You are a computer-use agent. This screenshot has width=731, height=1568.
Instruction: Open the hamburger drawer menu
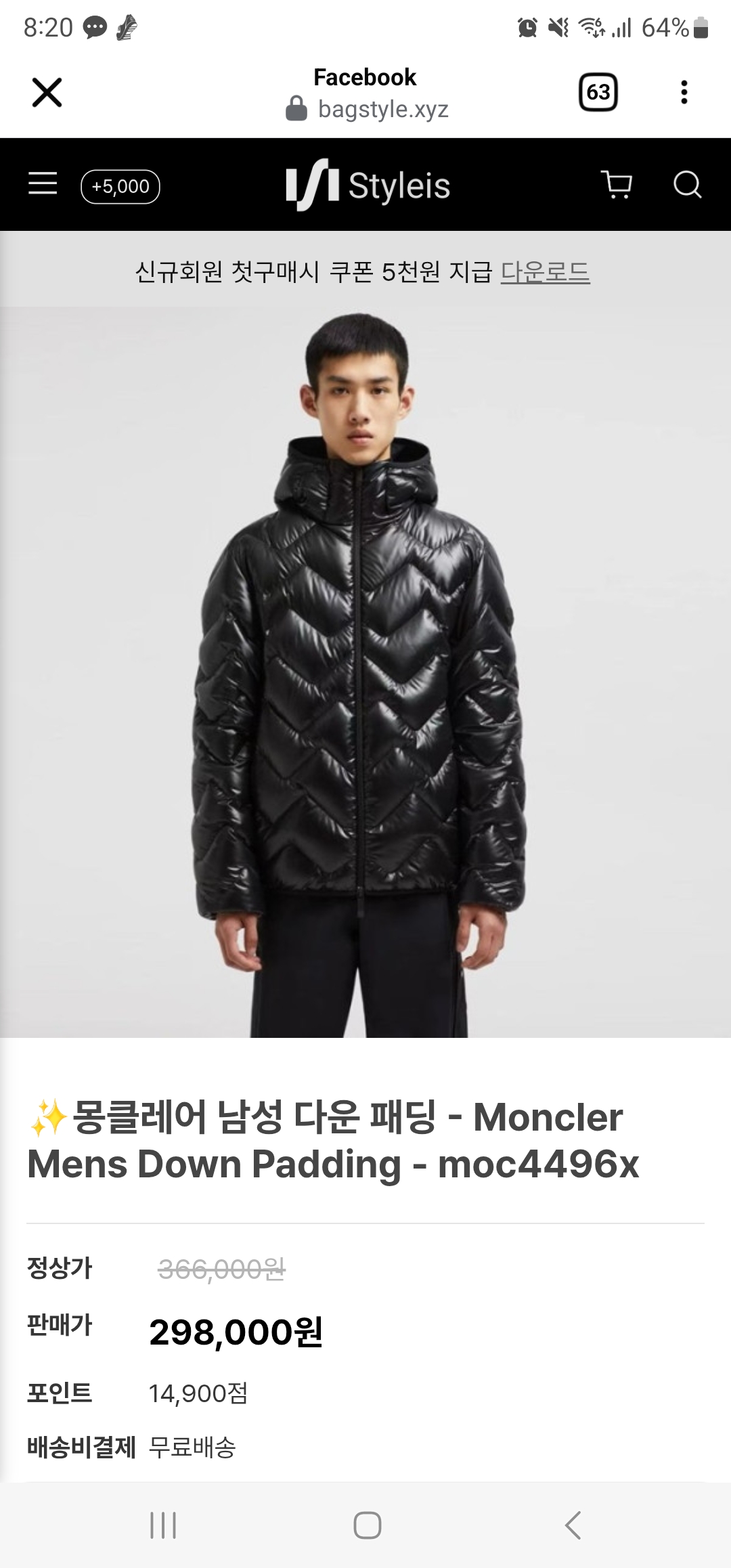coord(43,184)
